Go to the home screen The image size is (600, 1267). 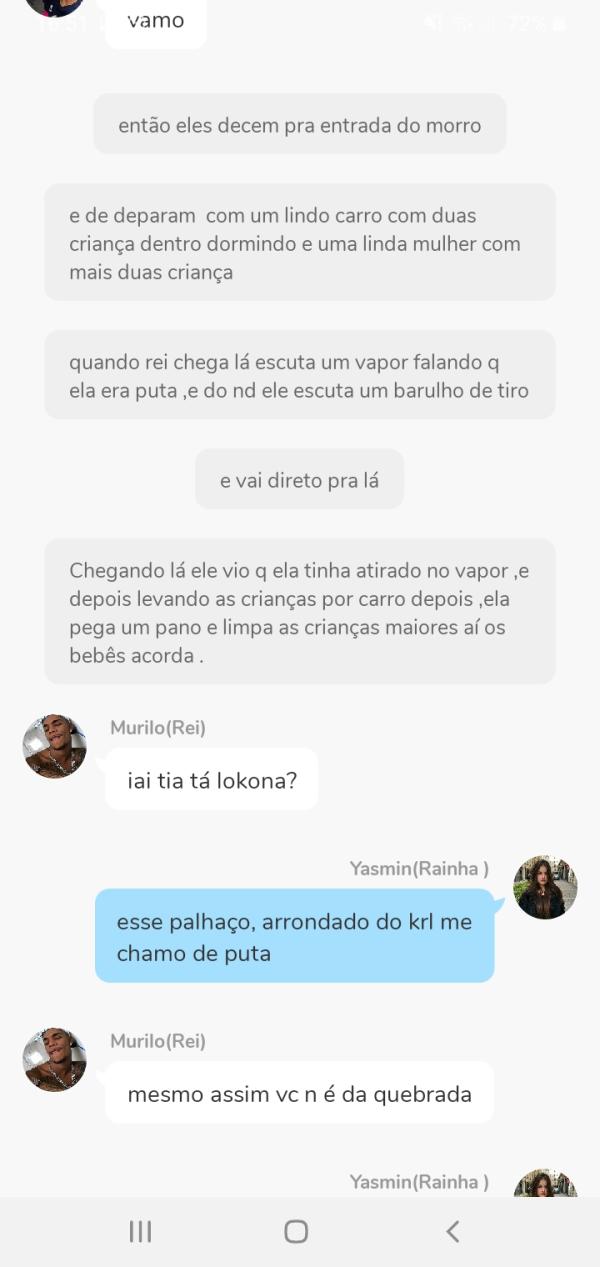[296, 1231]
